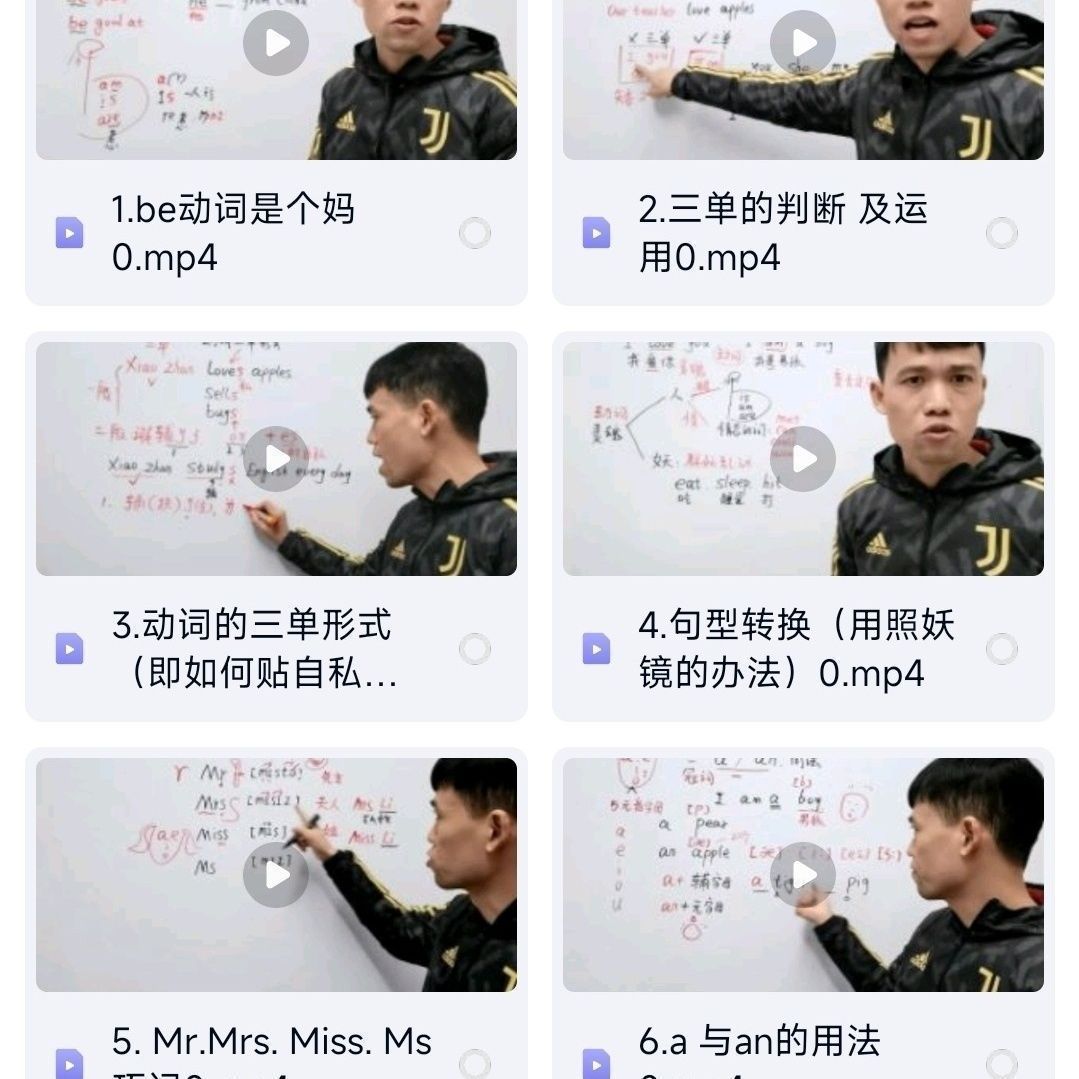Select the checkbox for 6.a 与an的用法
The image size is (1079, 1079).
[x=1001, y=1064]
